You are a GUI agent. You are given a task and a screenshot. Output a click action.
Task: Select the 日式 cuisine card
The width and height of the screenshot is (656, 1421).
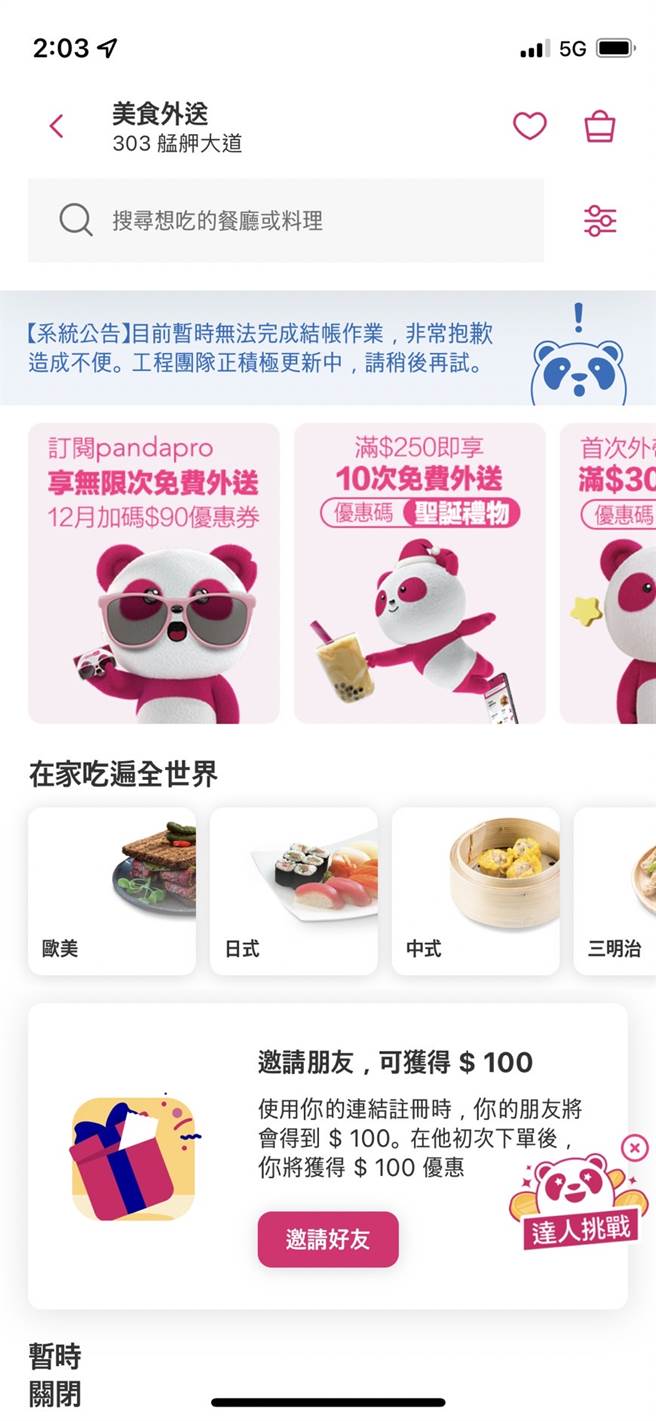click(x=294, y=891)
